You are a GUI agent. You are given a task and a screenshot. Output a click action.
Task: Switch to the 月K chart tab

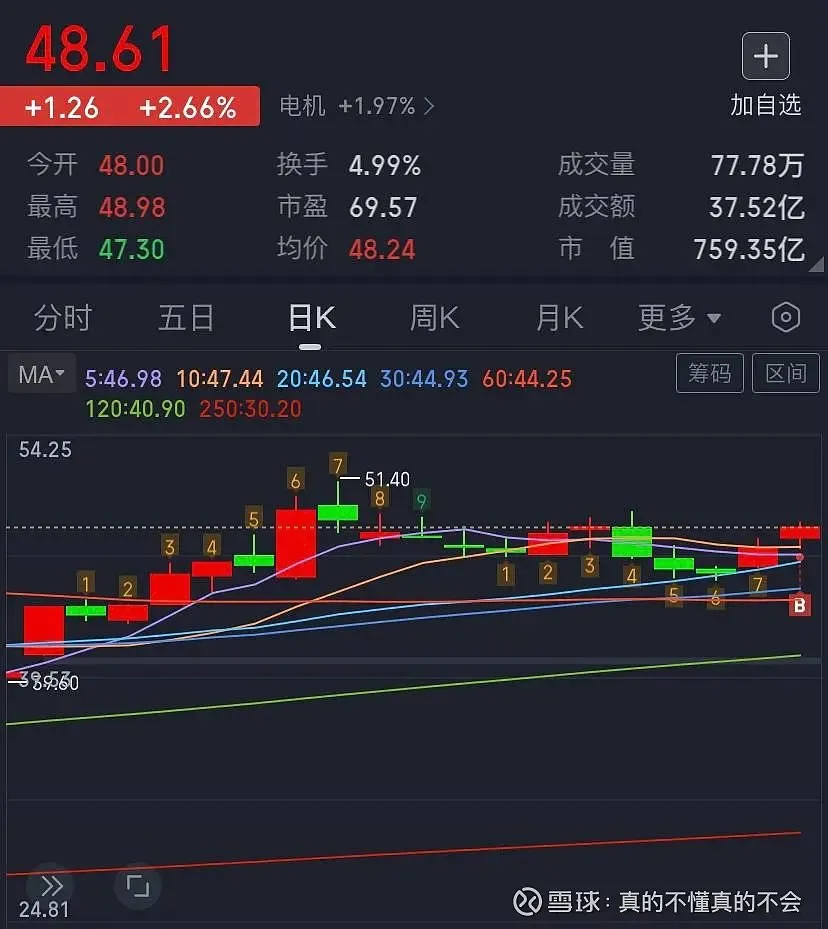coord(559,318)
